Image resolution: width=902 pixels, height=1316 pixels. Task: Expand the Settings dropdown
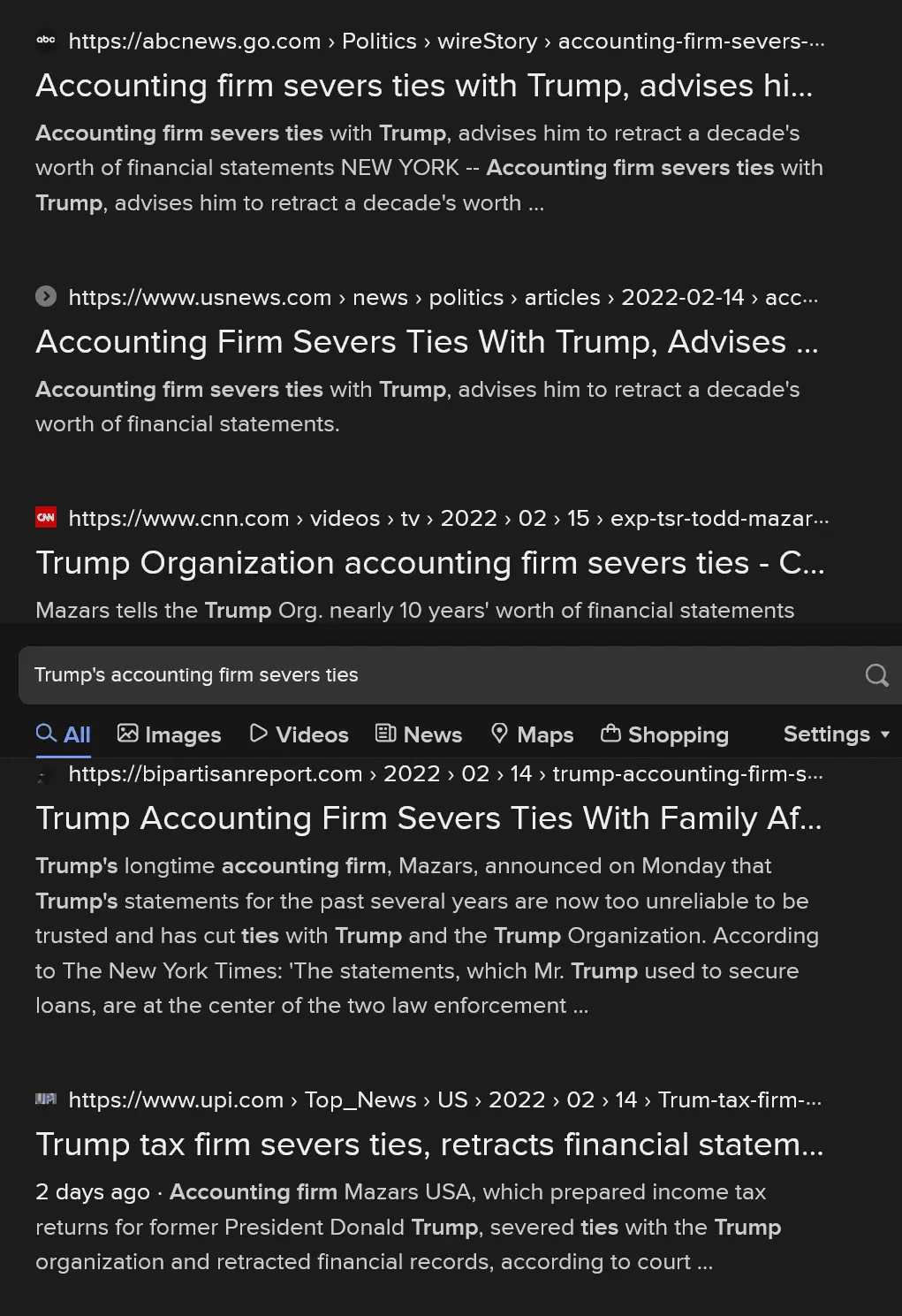836,734
